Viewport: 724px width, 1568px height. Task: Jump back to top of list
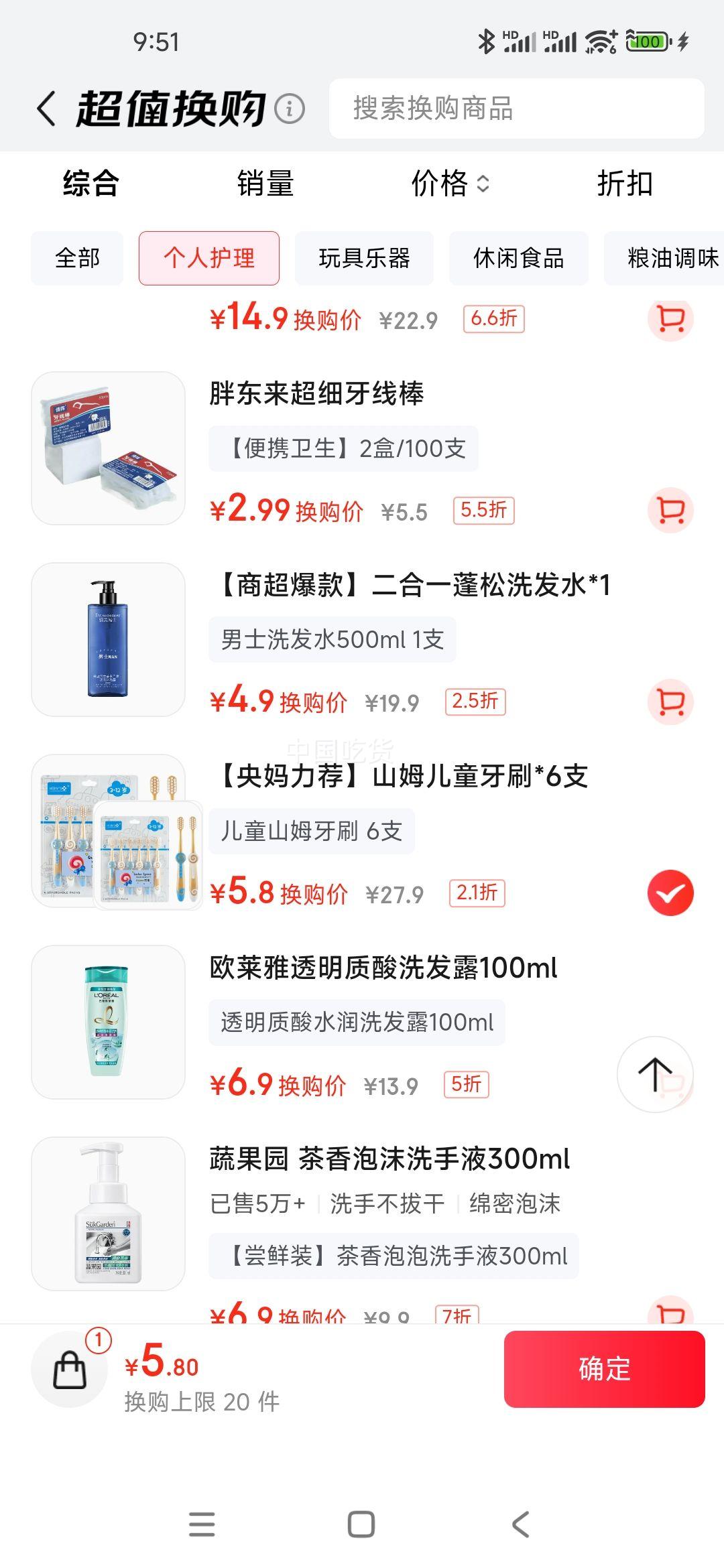pos(654,1074)
